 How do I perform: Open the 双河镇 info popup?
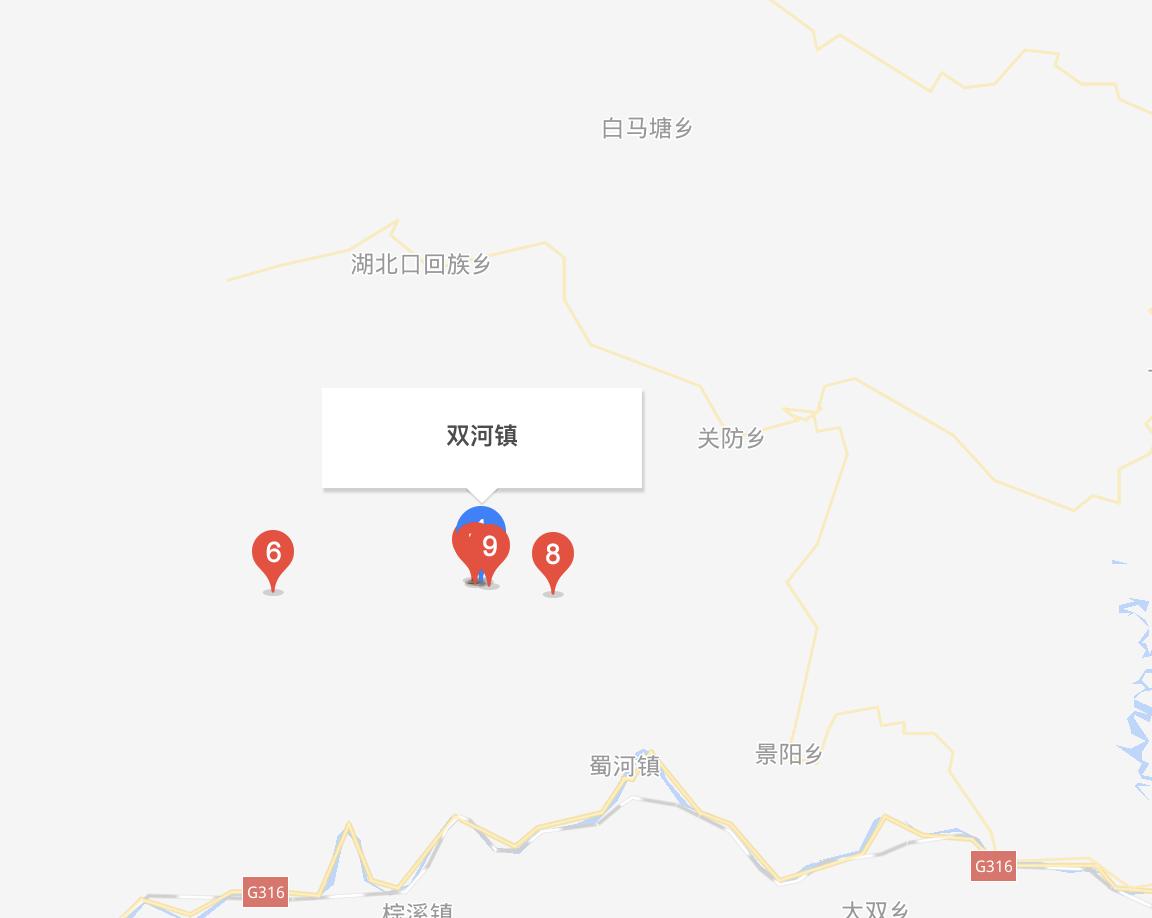(482, 437)
